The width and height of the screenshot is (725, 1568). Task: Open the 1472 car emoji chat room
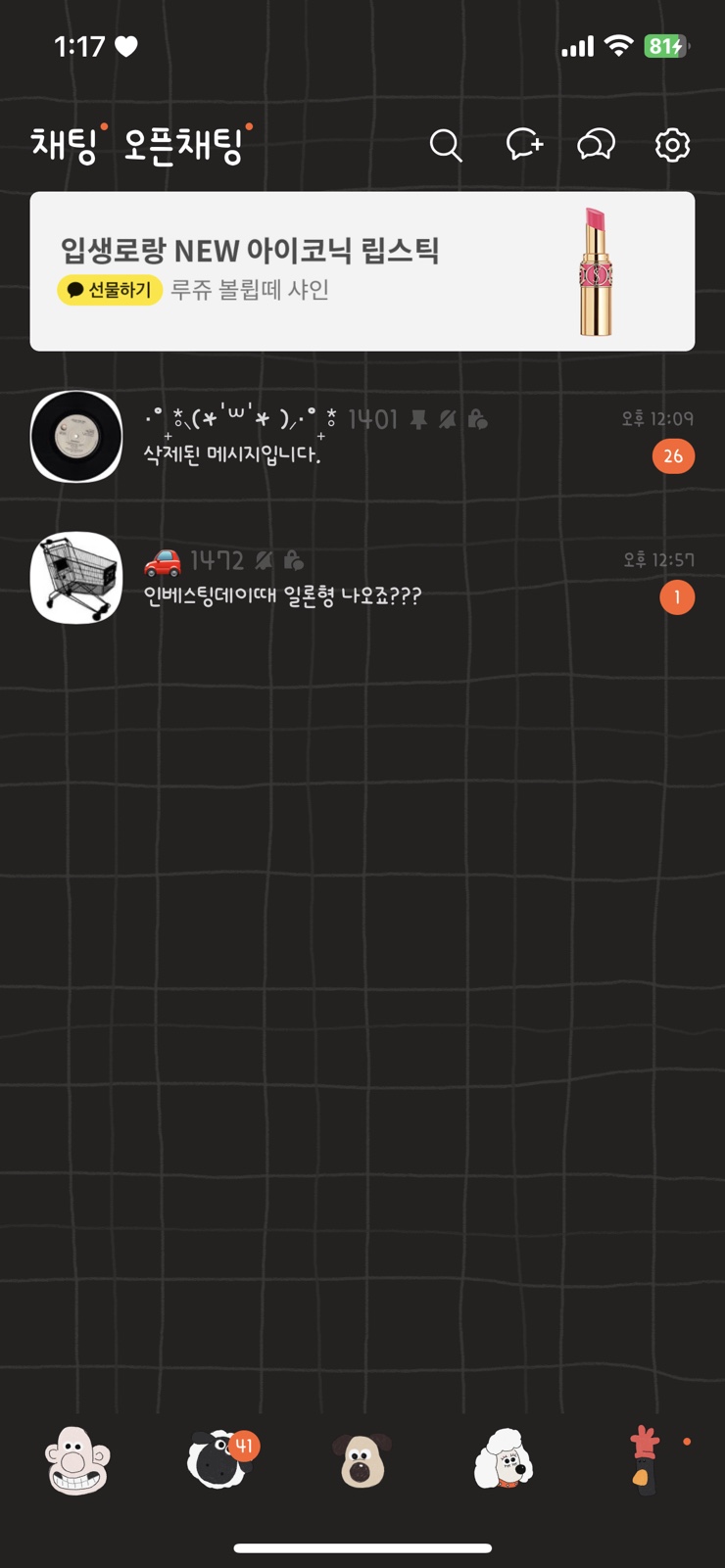(362, 578)
